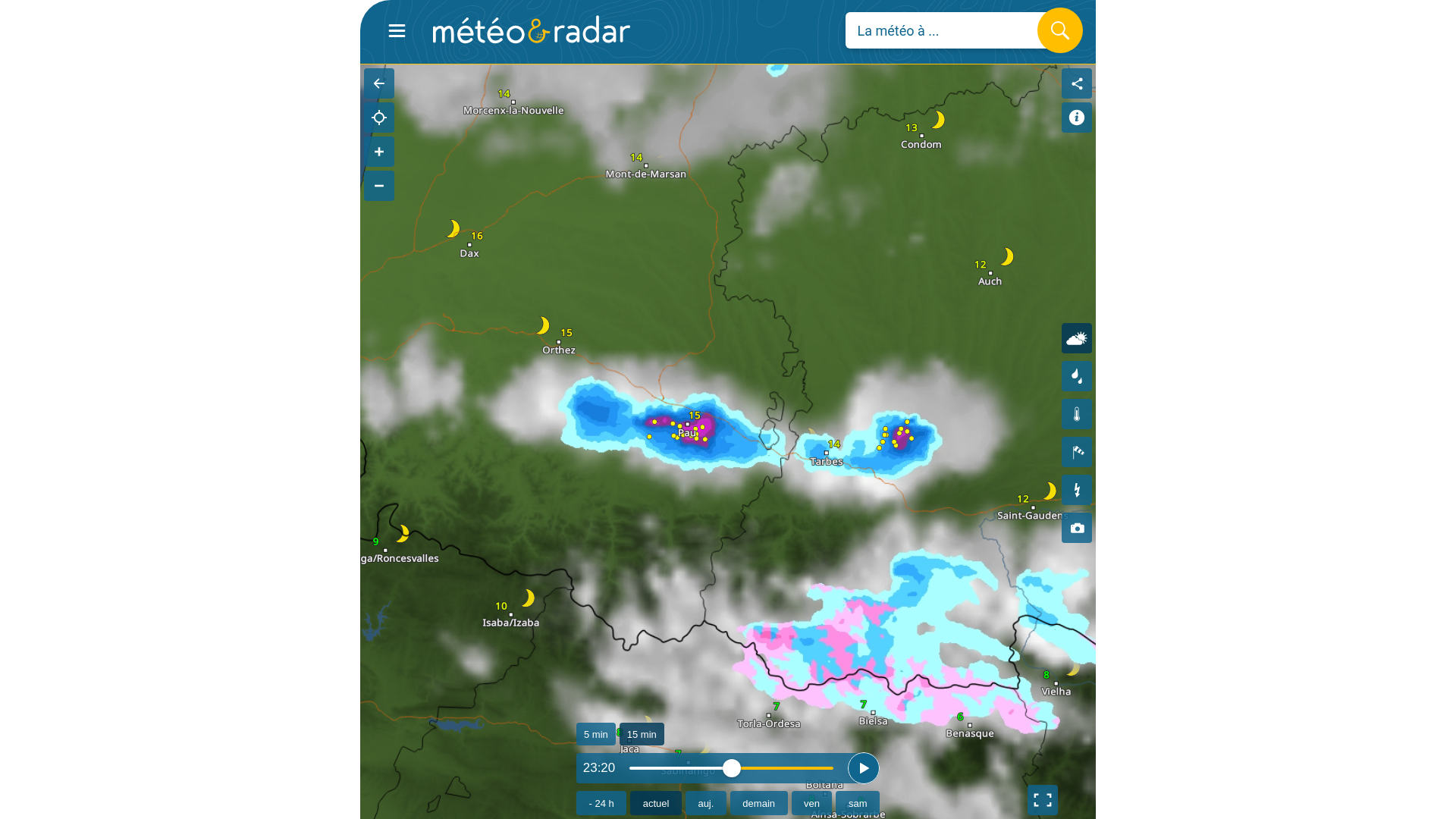Switch to the rain drops layer

click(x=1076, y=376)
